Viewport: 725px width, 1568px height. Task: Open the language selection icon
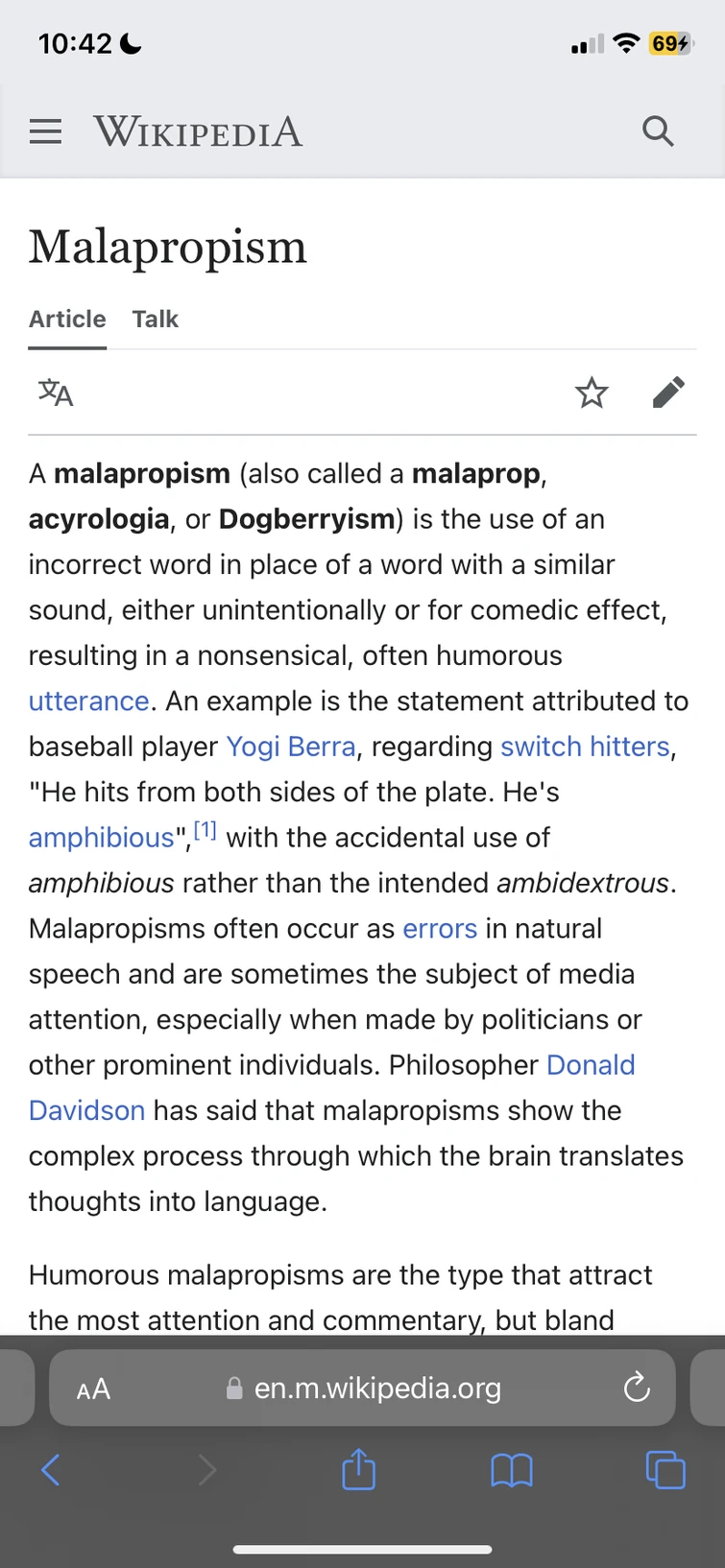click(x=56, y=392)
